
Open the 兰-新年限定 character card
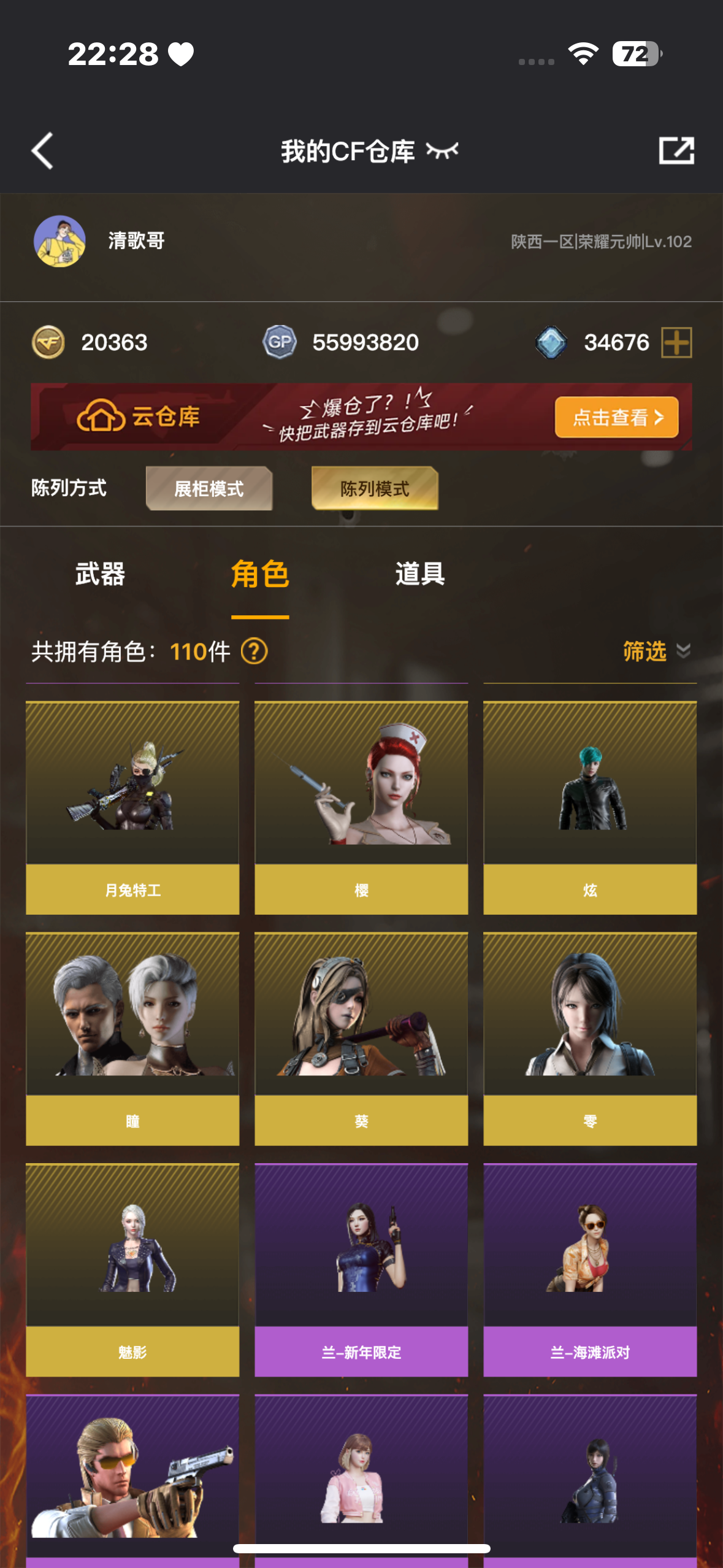click(x=361, y=1269)
